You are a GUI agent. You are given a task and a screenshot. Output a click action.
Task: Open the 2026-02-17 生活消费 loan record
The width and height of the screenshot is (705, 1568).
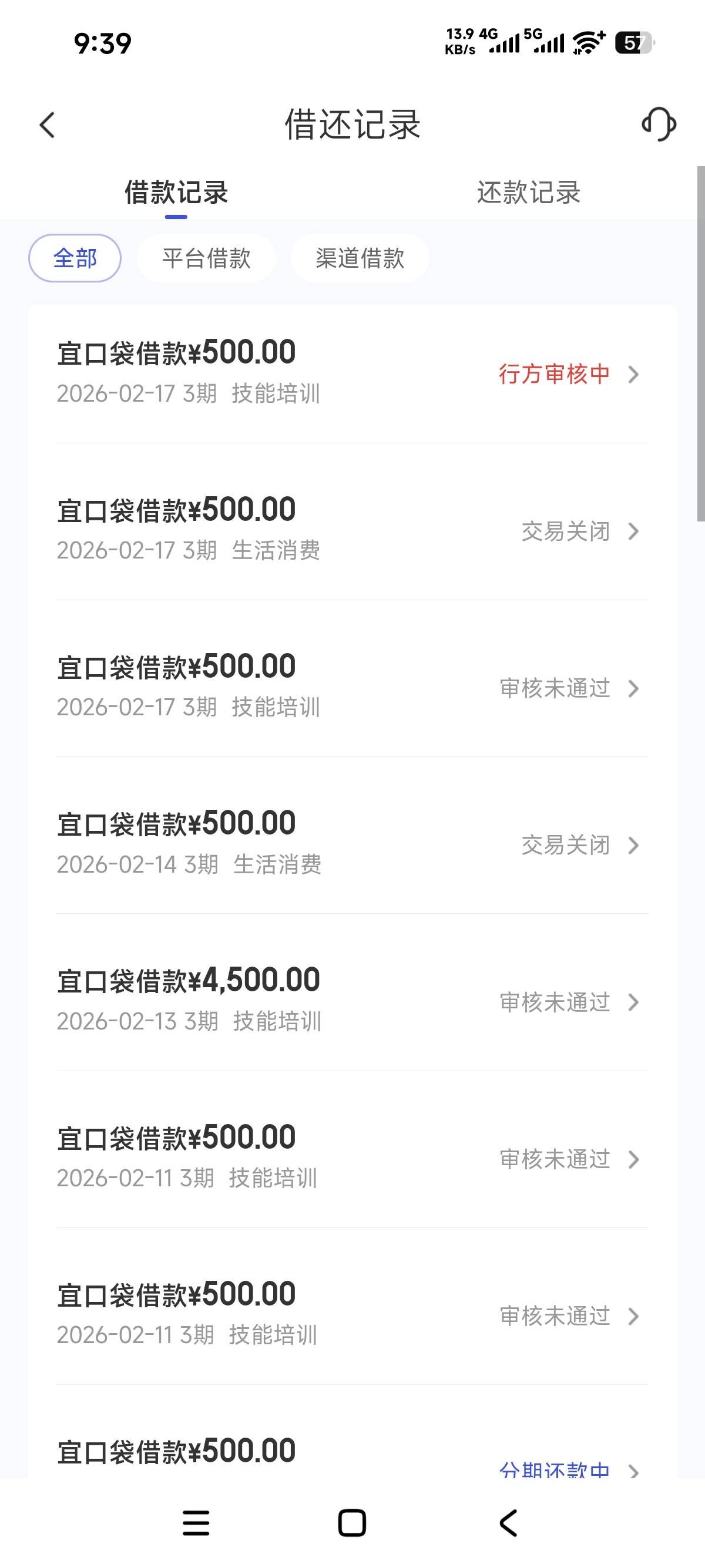(352, 530)
